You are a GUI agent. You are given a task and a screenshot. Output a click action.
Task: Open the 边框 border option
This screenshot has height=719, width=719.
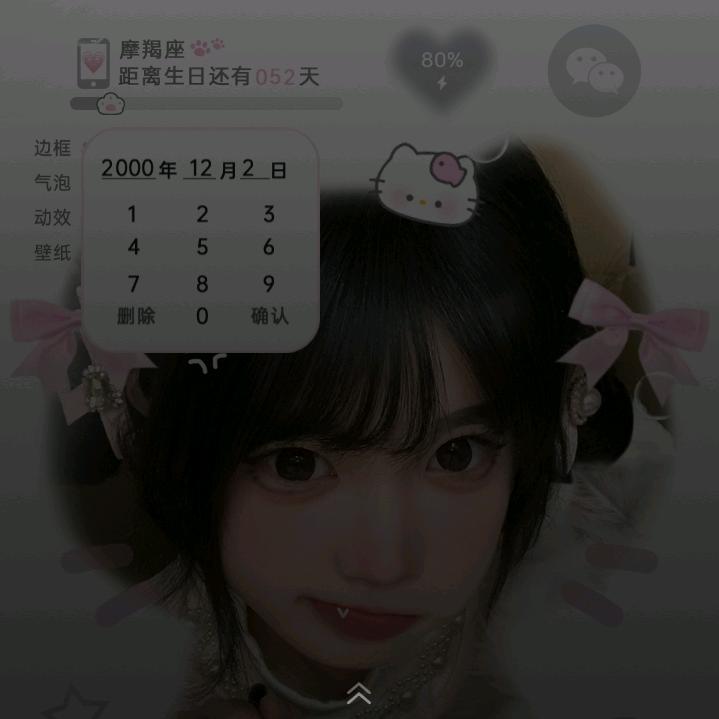(x=53, y=149)
